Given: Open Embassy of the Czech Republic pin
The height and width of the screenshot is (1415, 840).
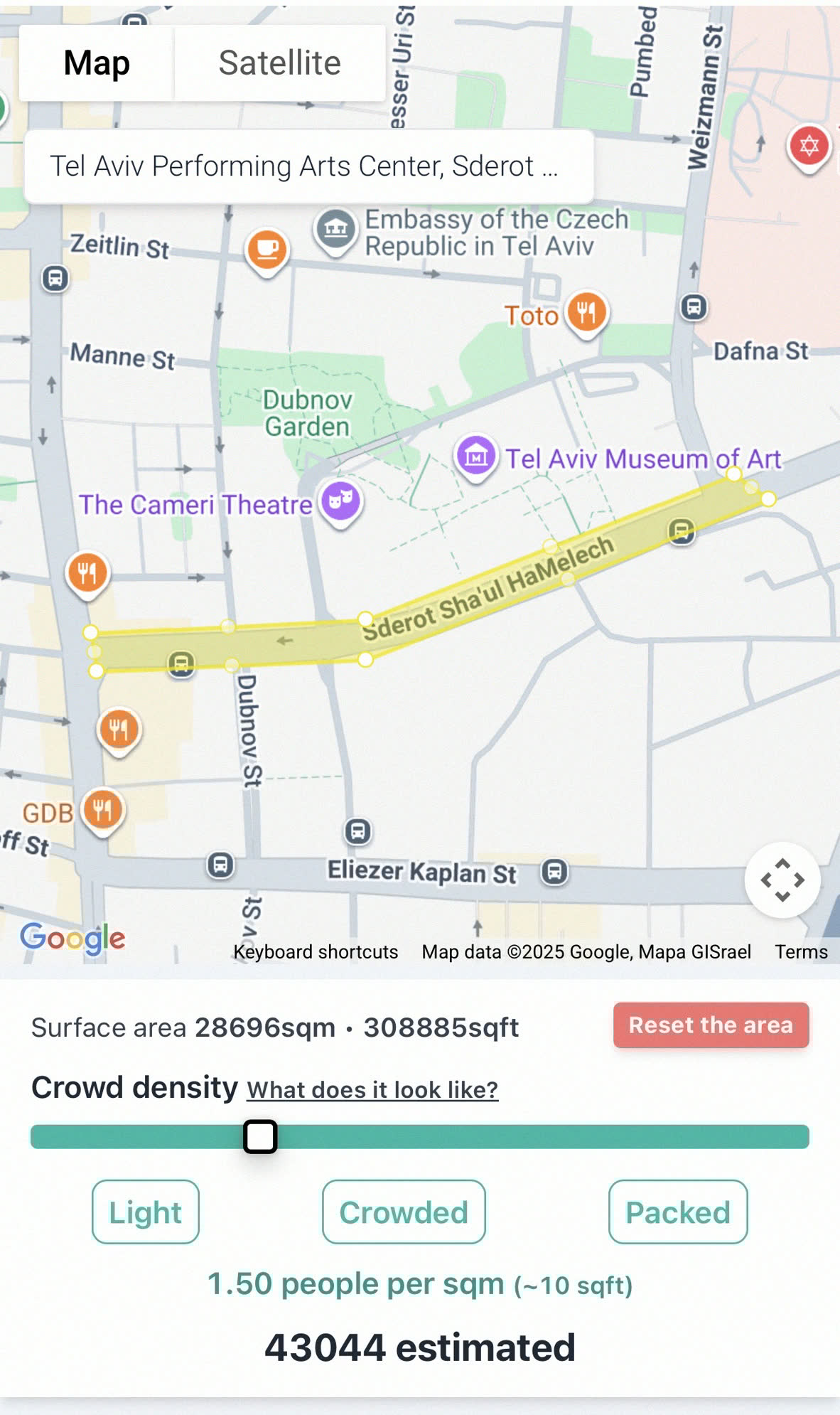Looking at the screenshot, I should [x=335, y=229].
